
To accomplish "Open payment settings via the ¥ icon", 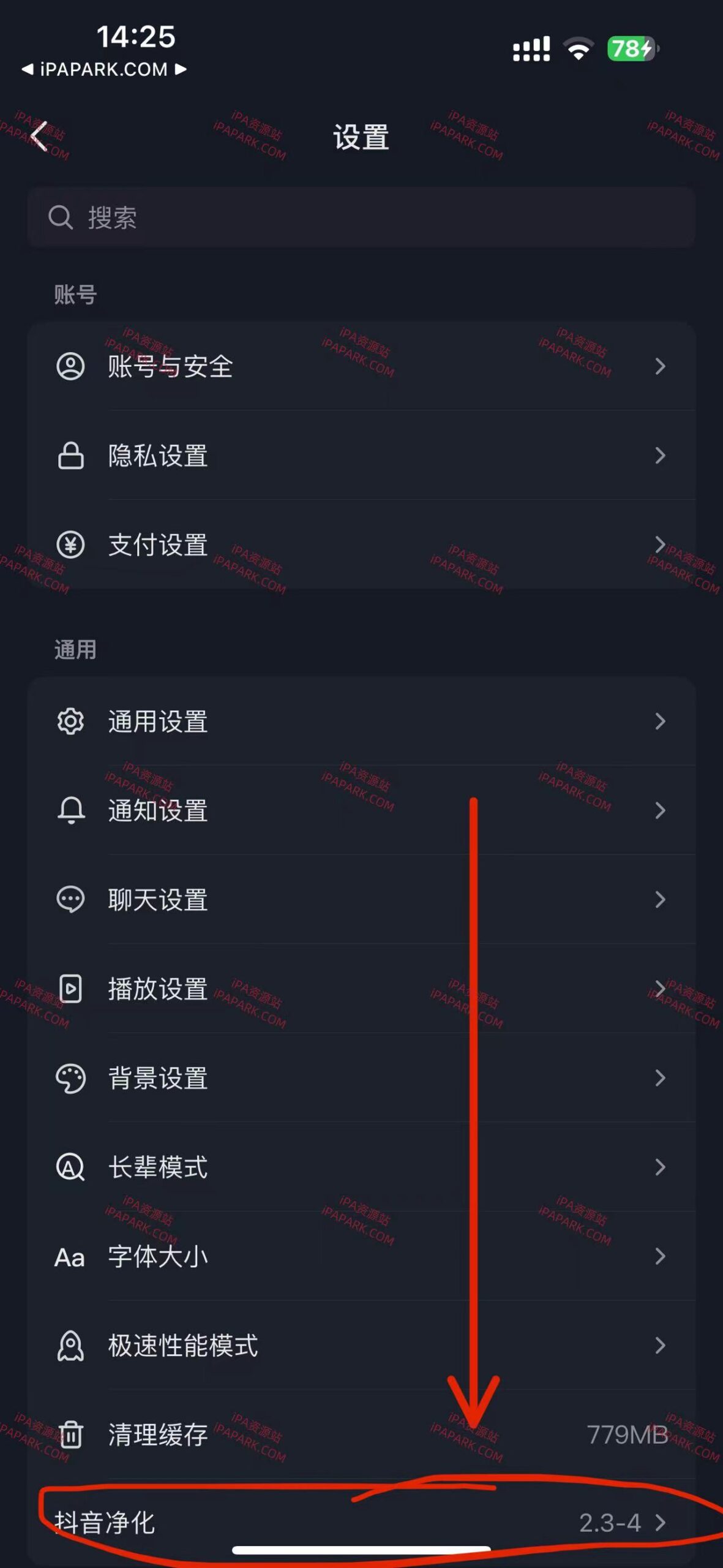I will click(72, 546).
